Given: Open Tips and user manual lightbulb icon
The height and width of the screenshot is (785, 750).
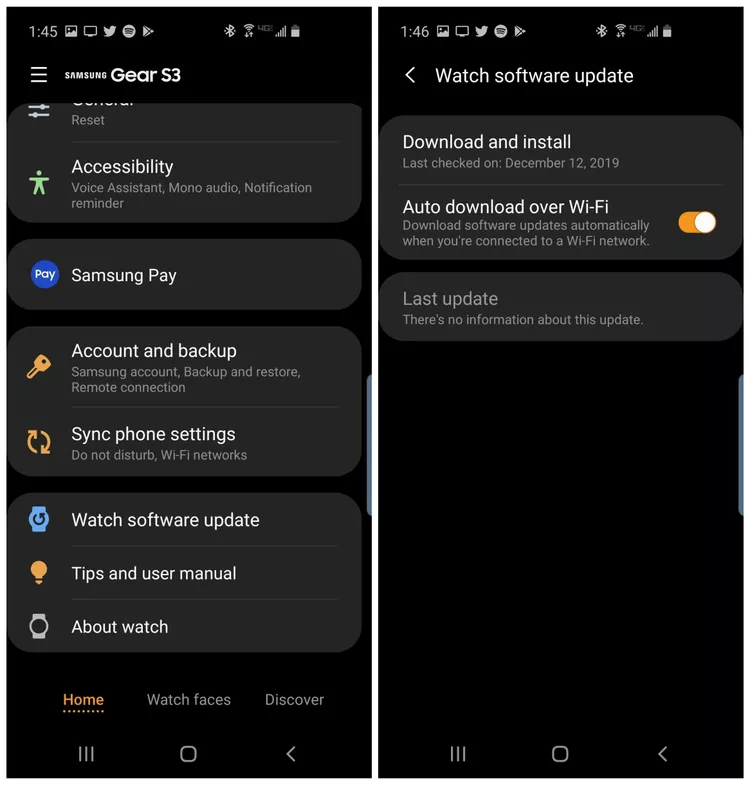Looking at the screenshot, I should pyautogui.click(x=38, y=573).
